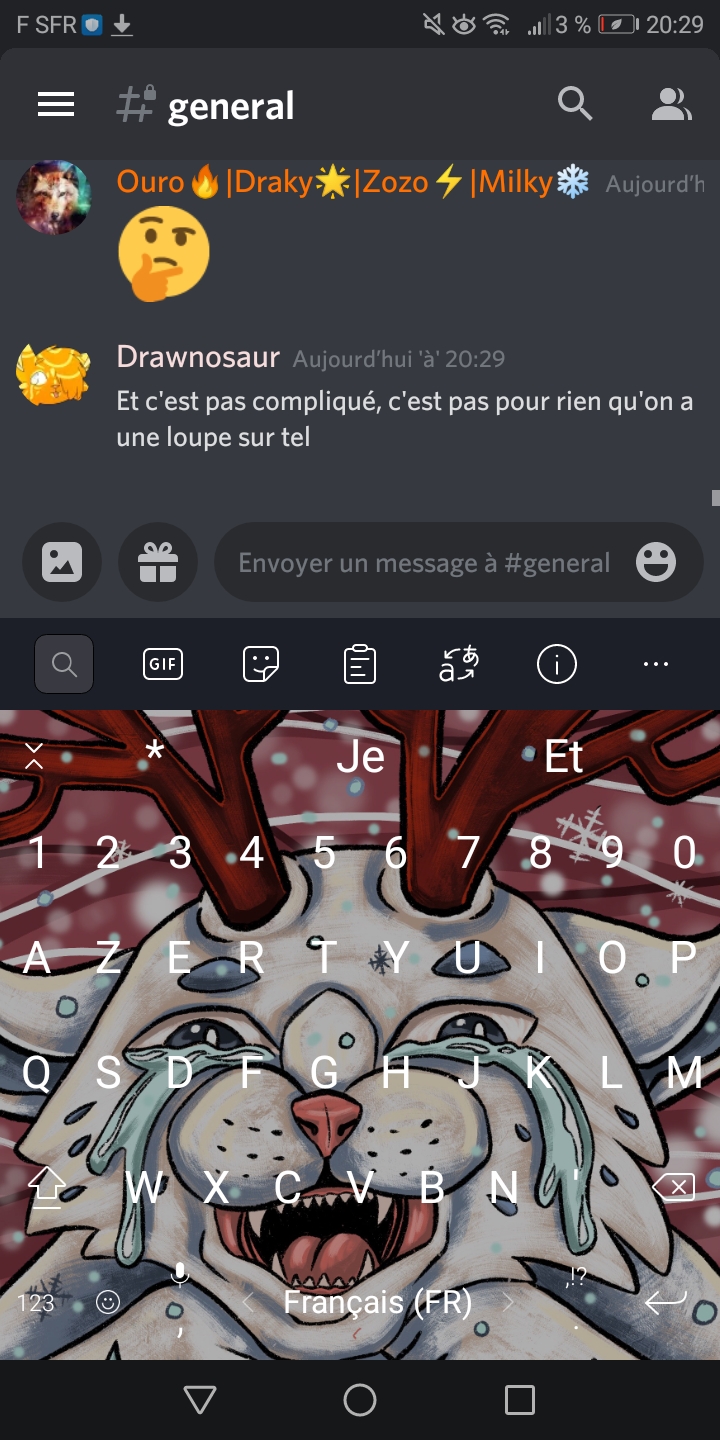The width and height of the screenshot is (720, 1440).
Task: Open the keyboard translate tool
Action: click(x=459, y=664)
